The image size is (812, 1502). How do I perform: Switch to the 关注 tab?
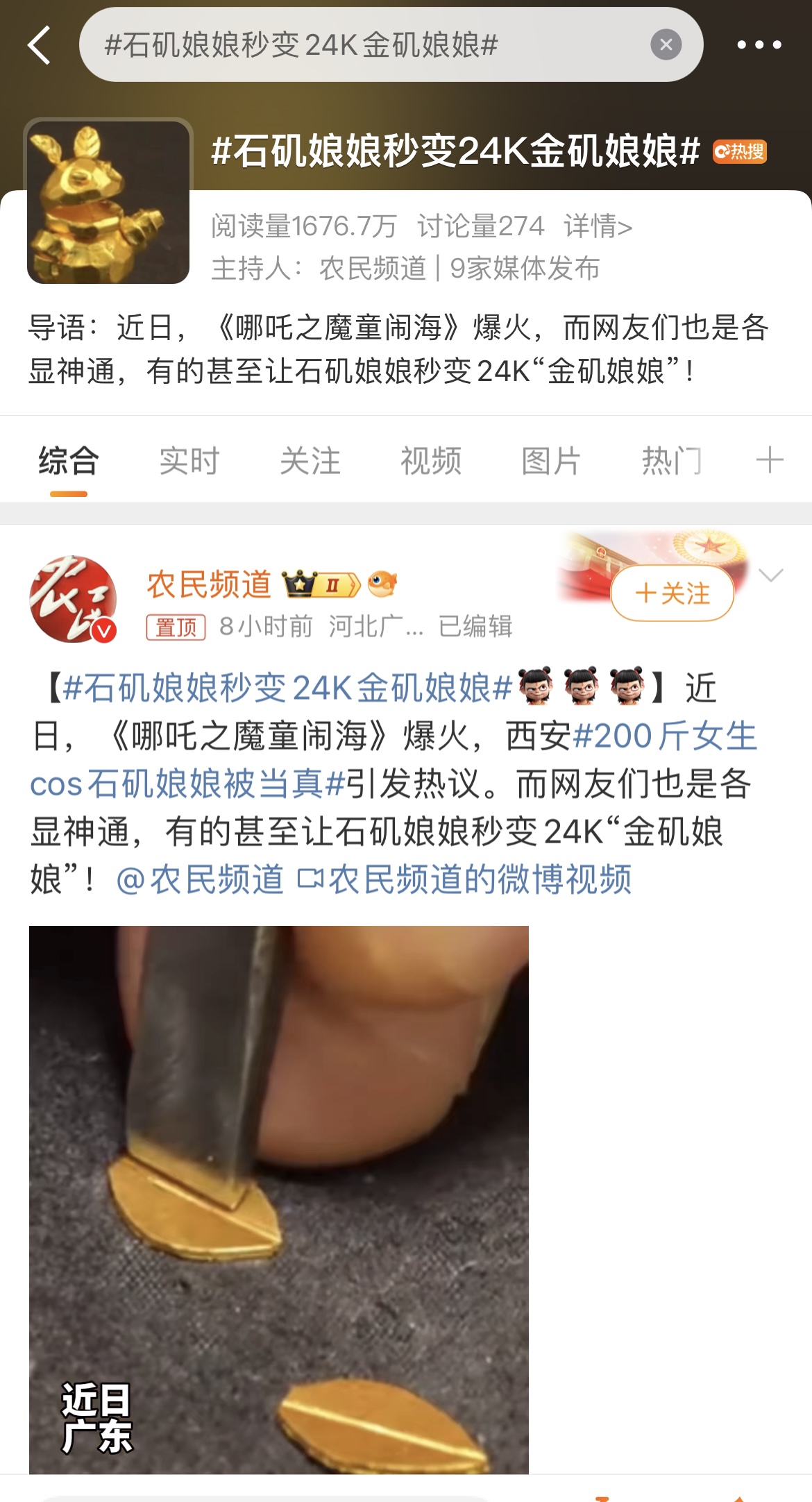(310, 461)
